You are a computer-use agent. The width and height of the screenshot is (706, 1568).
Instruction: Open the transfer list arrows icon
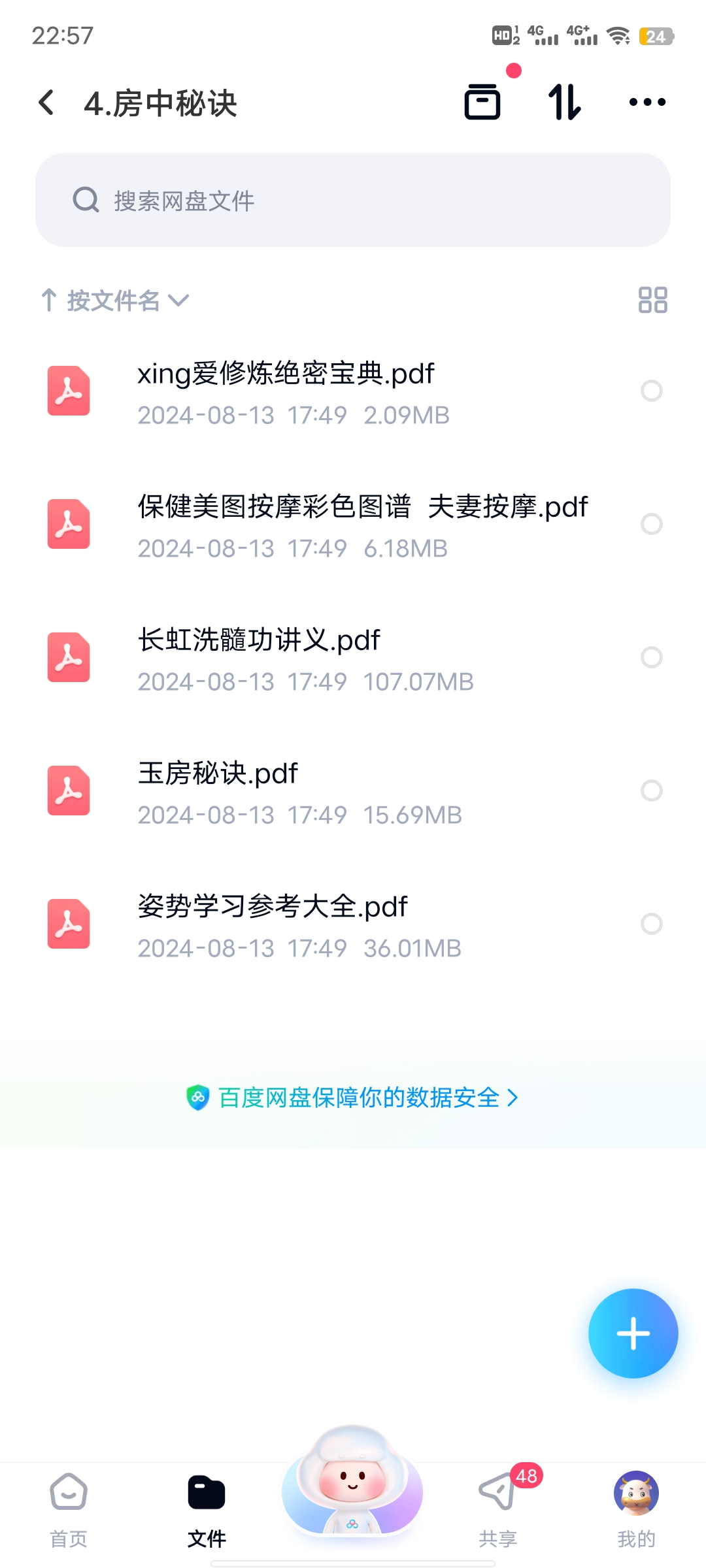point(564,102)
